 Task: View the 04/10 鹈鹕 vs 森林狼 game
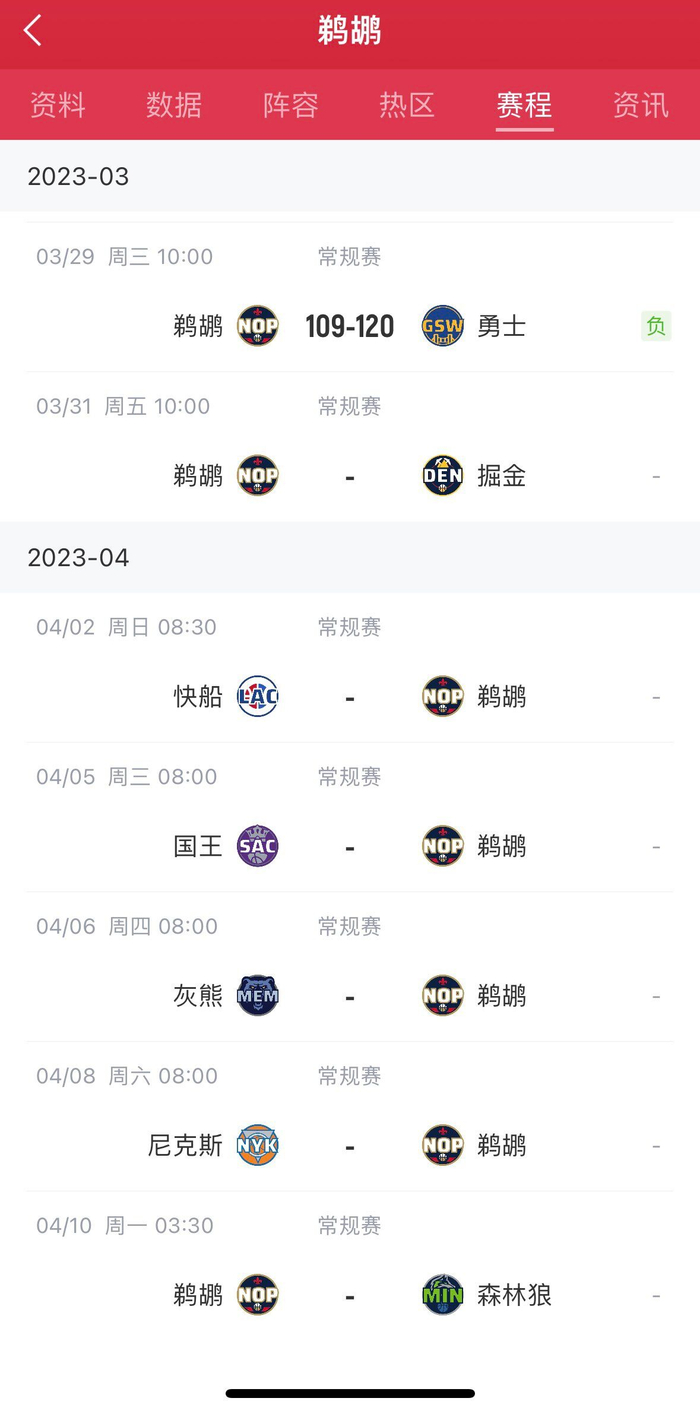(x=350, y=1296)
